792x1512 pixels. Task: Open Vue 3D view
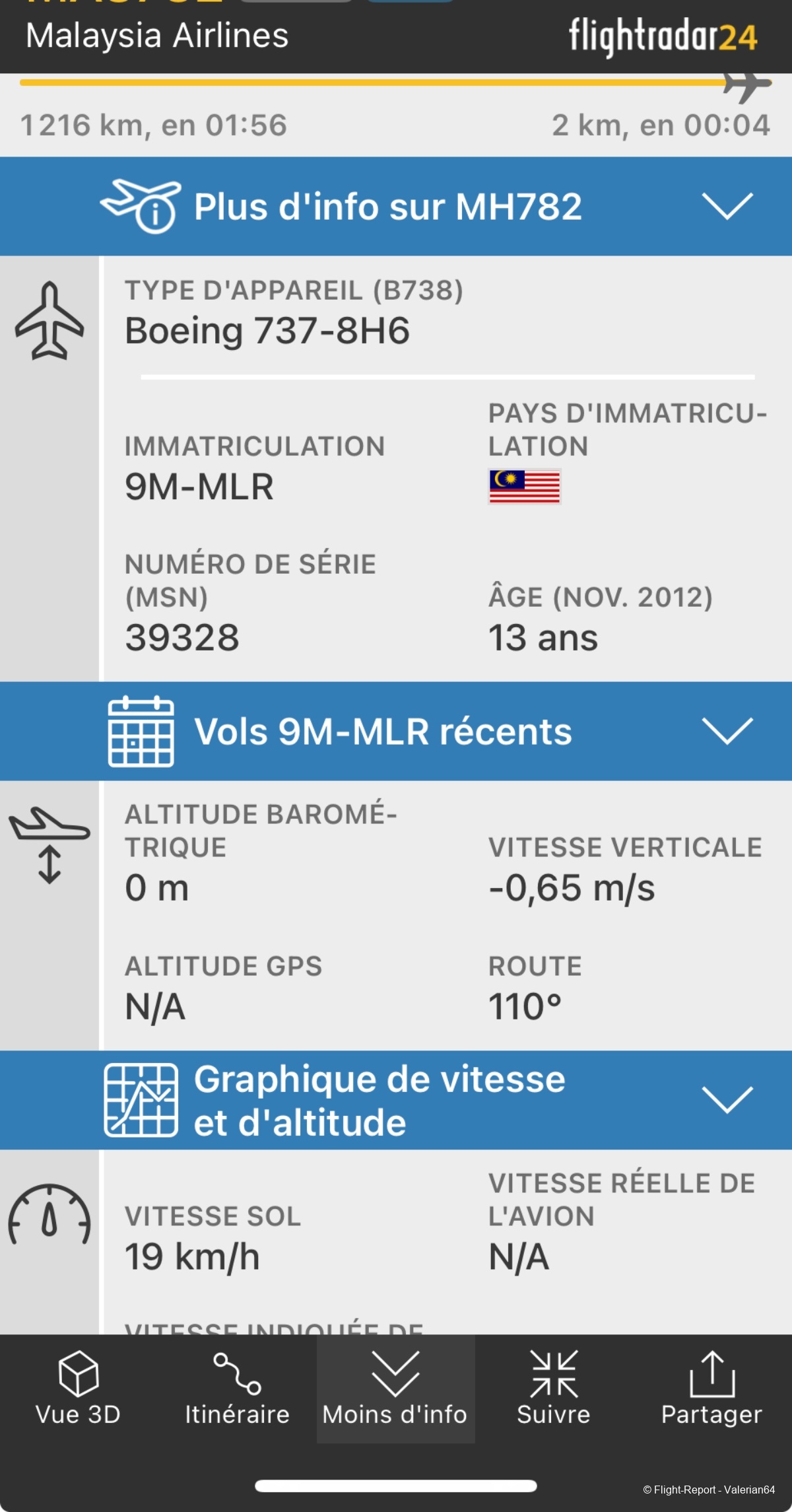(x=79, y=1388)
